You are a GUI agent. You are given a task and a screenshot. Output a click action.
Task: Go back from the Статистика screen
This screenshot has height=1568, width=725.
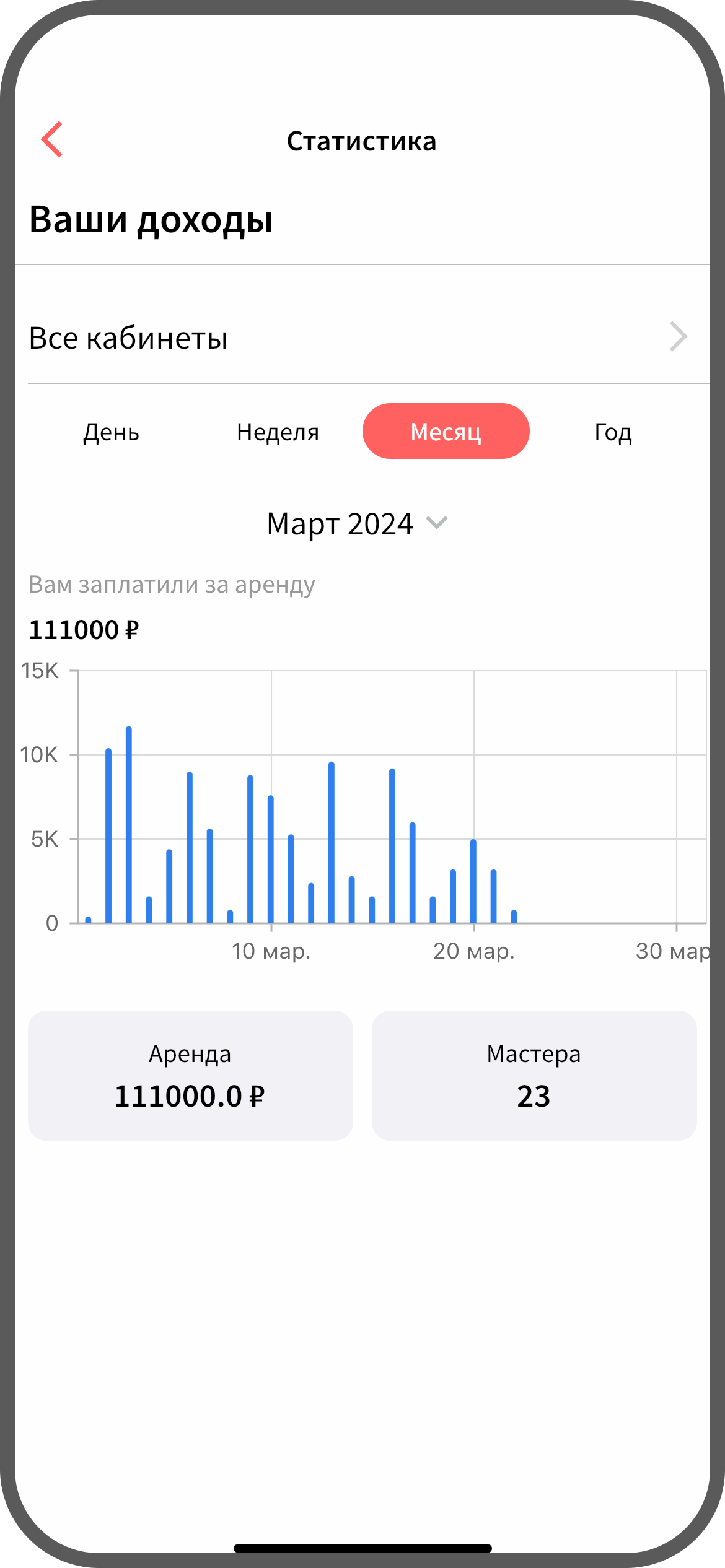[x=53, y=140]
